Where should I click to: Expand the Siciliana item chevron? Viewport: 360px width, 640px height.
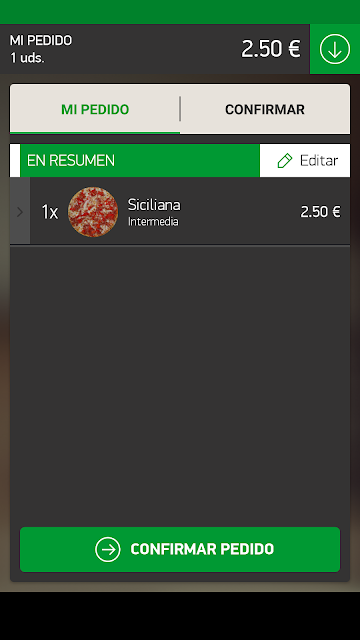[20, 211]
